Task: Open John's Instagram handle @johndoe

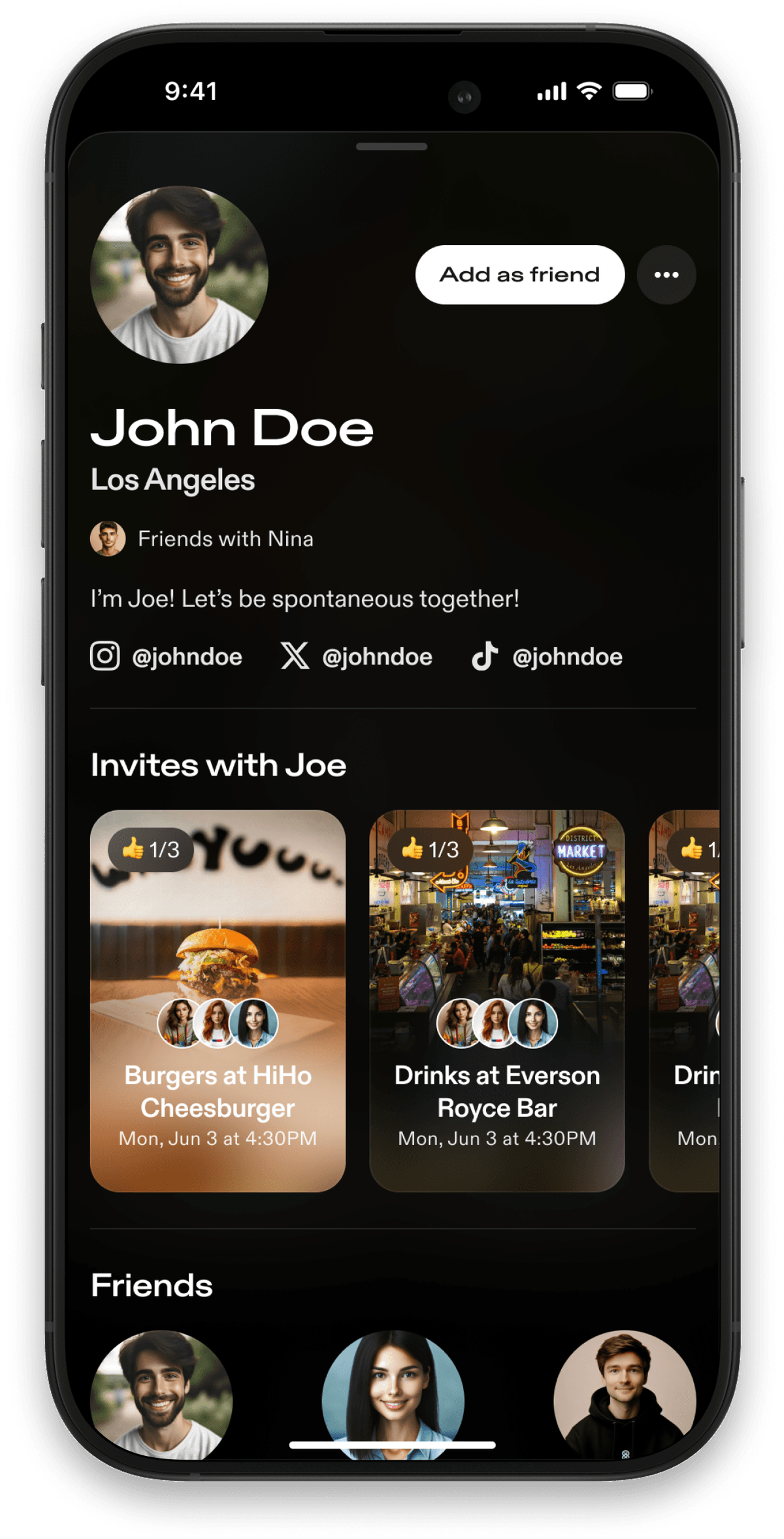Action: pyautogui.click(x=167, y=656)
